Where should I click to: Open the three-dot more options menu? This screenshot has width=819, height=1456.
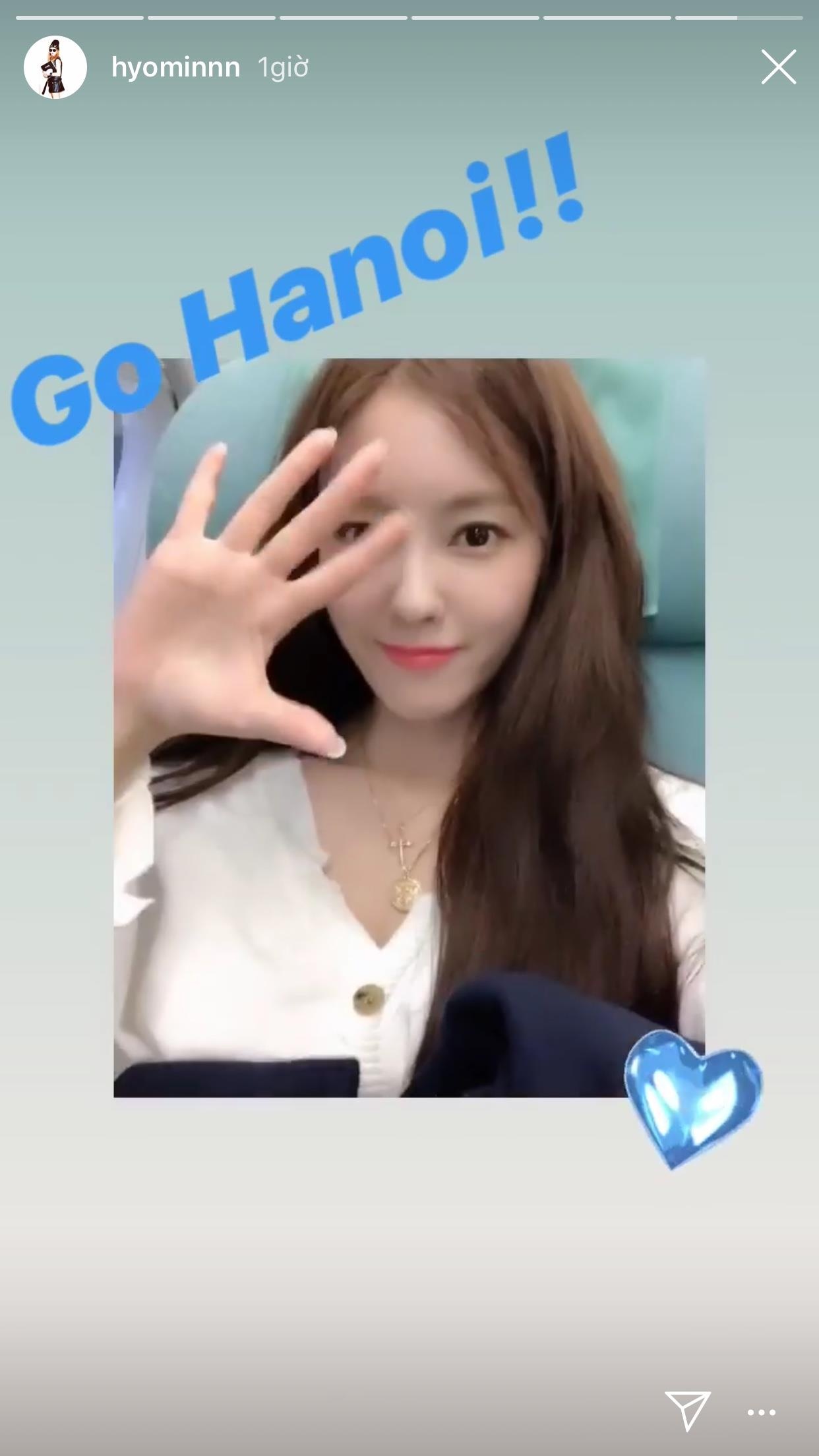(x=762, y=1412)
